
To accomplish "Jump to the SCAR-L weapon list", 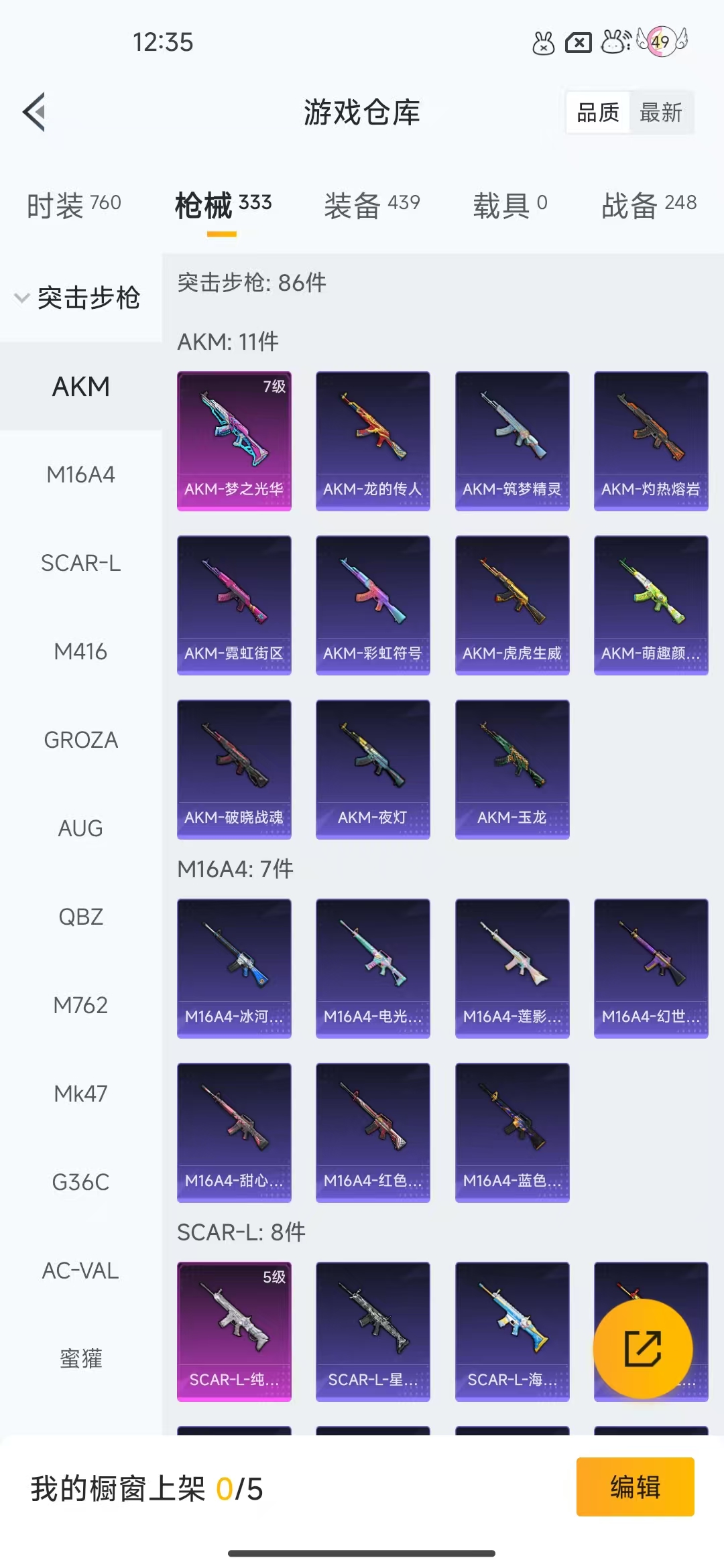I will (x=81, y=563).
